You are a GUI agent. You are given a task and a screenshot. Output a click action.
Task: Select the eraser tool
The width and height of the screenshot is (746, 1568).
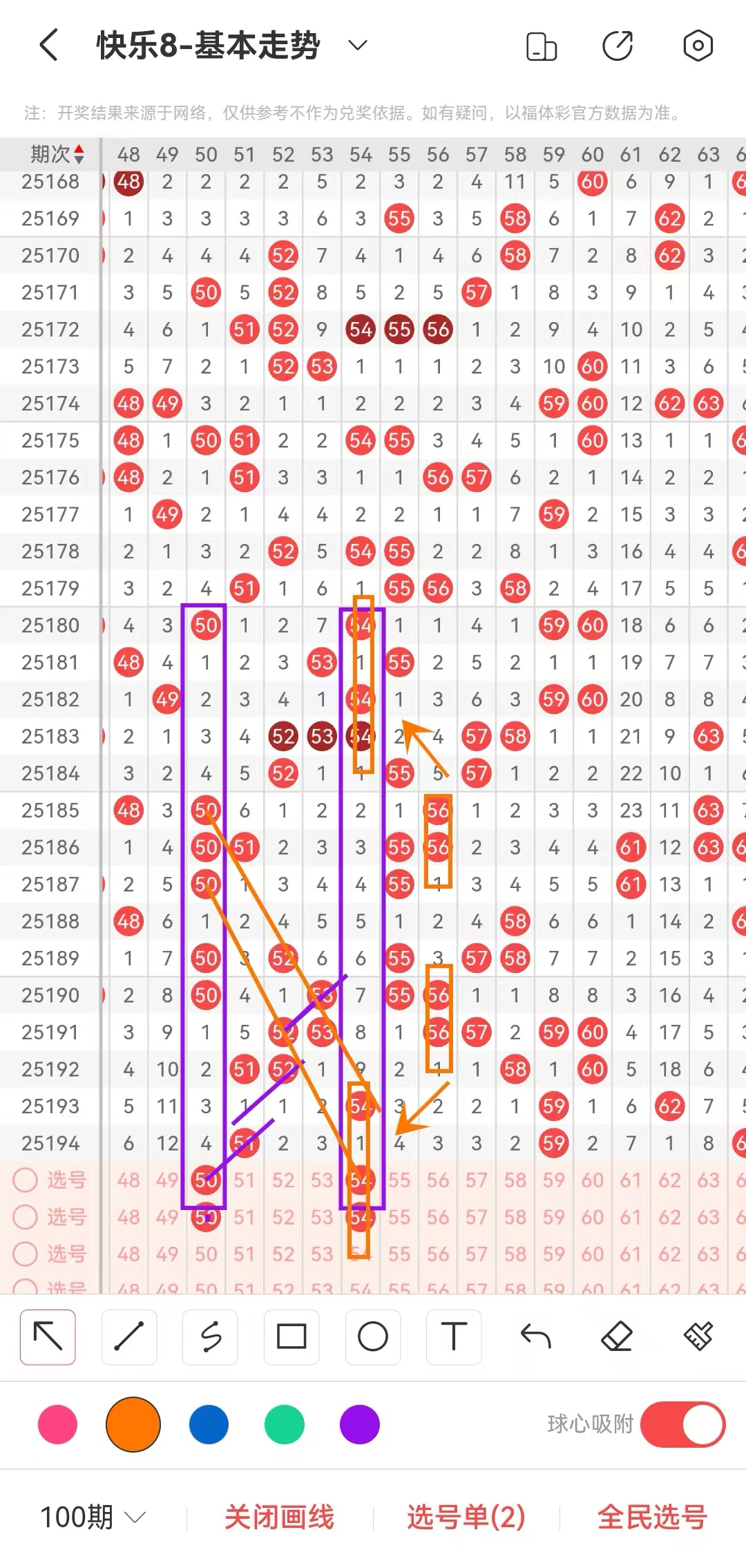pyautogui.click(x=617, y=1336)
